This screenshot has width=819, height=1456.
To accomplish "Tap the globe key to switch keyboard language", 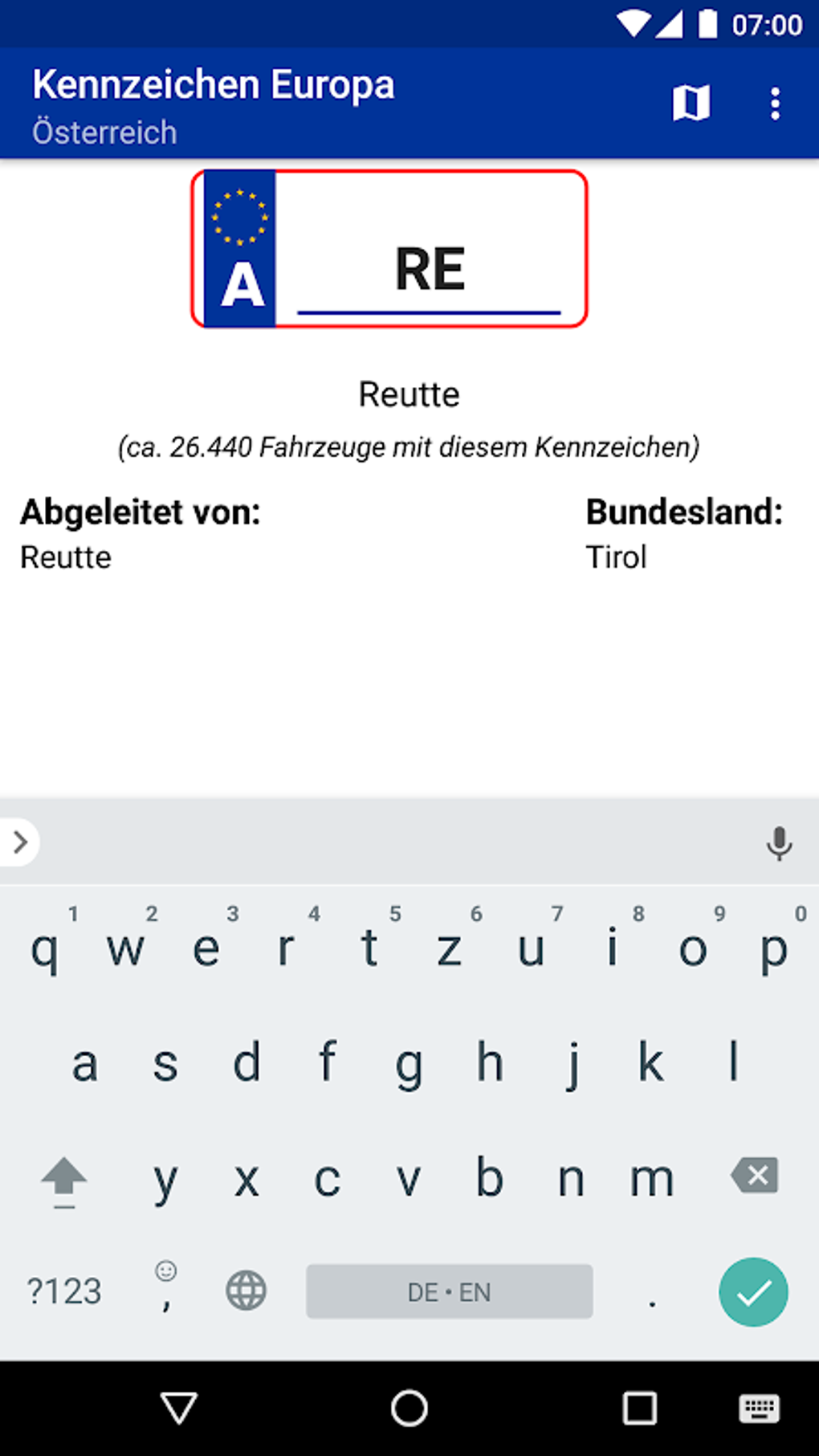I will click(x=245, y=1291).
